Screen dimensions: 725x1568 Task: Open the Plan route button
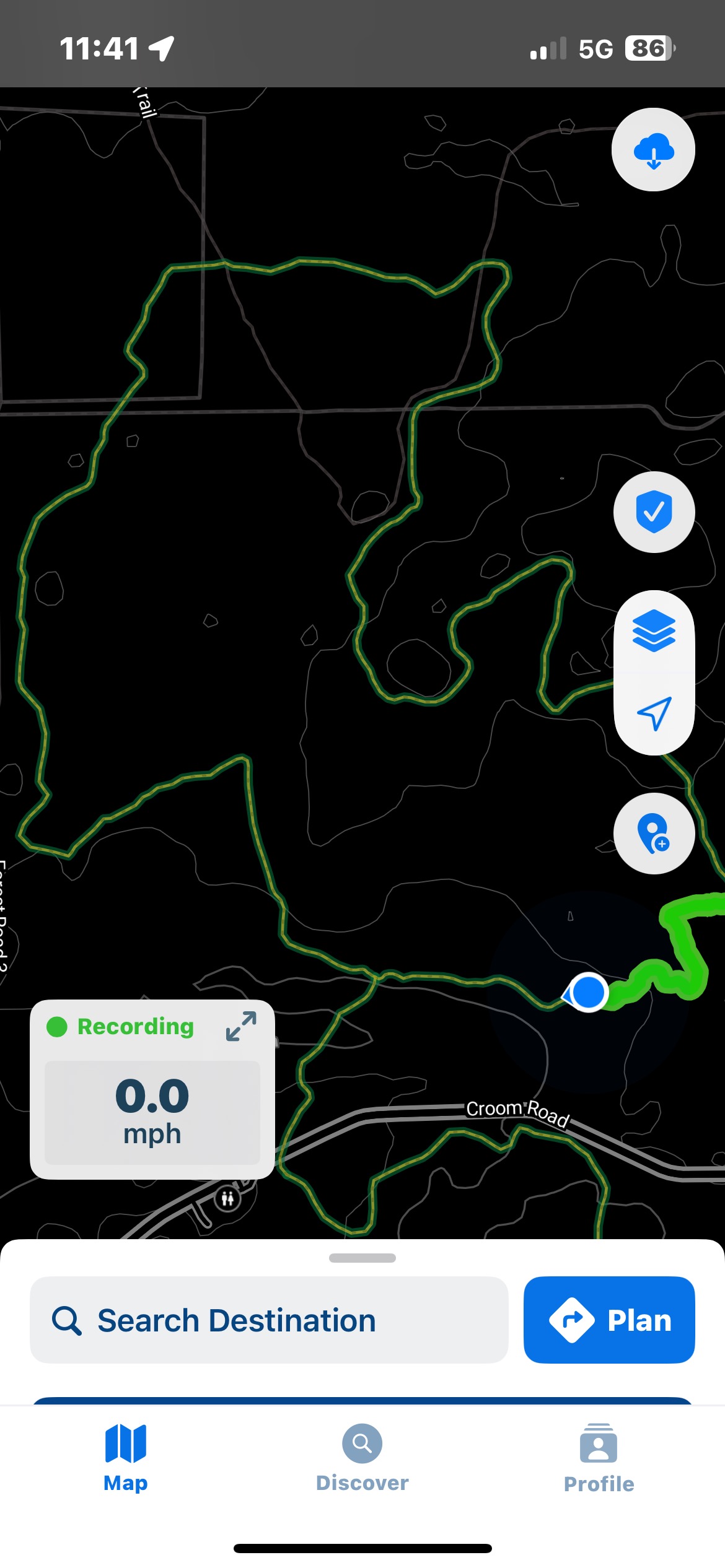pyautogui.click(x=609, y=1320)
